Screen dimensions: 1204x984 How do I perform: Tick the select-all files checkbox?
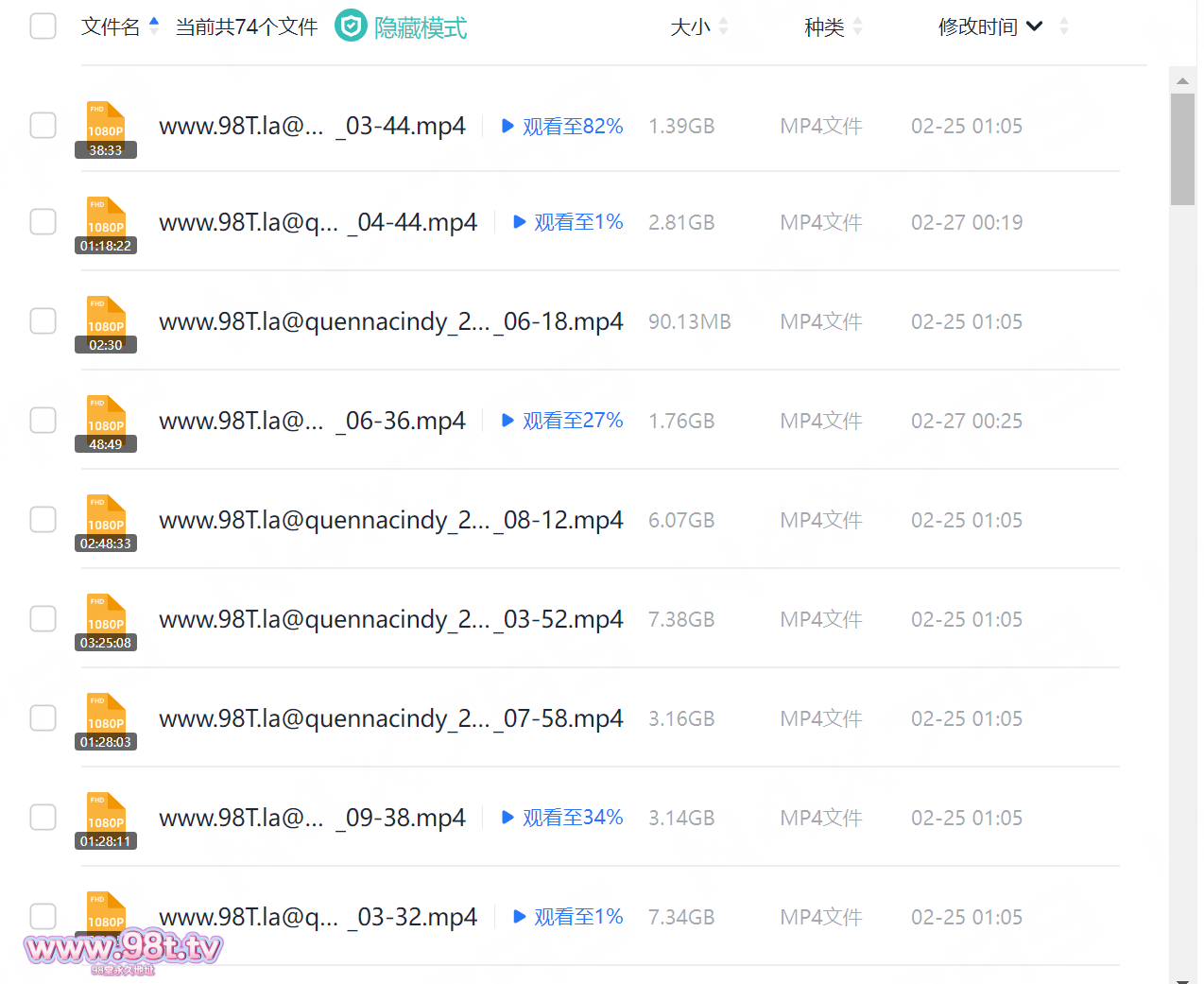pos(43,26)
